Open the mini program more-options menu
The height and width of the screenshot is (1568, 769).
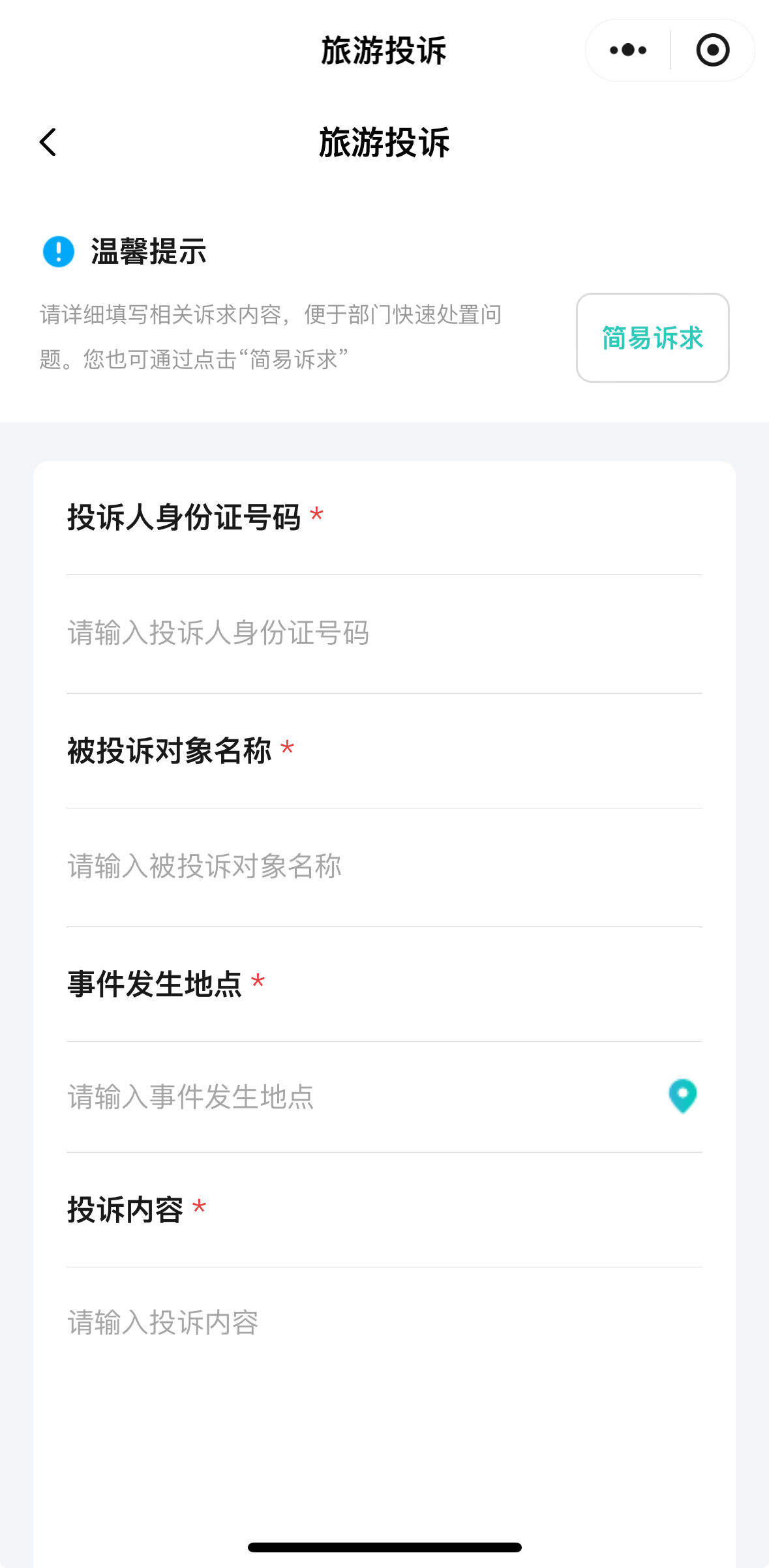coord(627,50)
